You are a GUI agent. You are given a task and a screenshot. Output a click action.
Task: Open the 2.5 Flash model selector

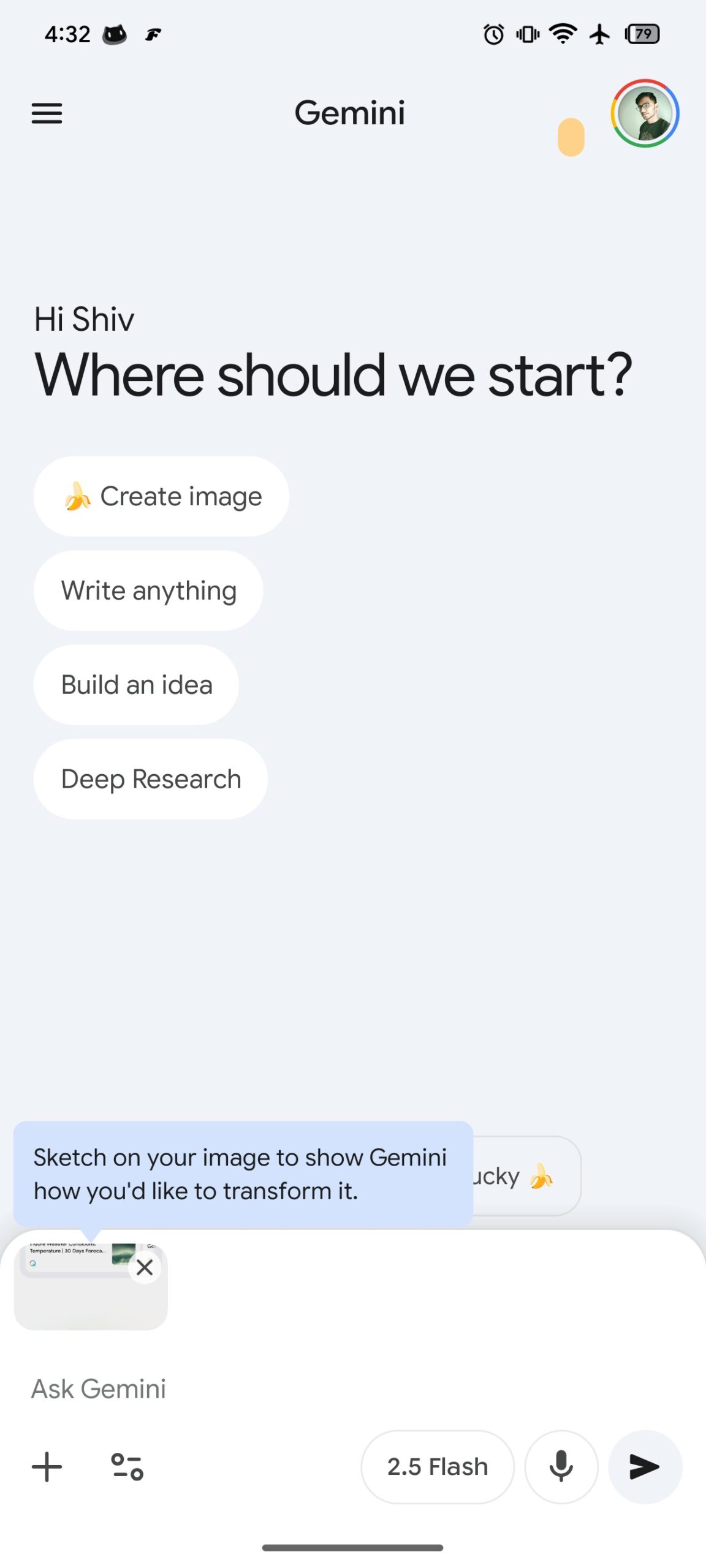(437, 1466)
